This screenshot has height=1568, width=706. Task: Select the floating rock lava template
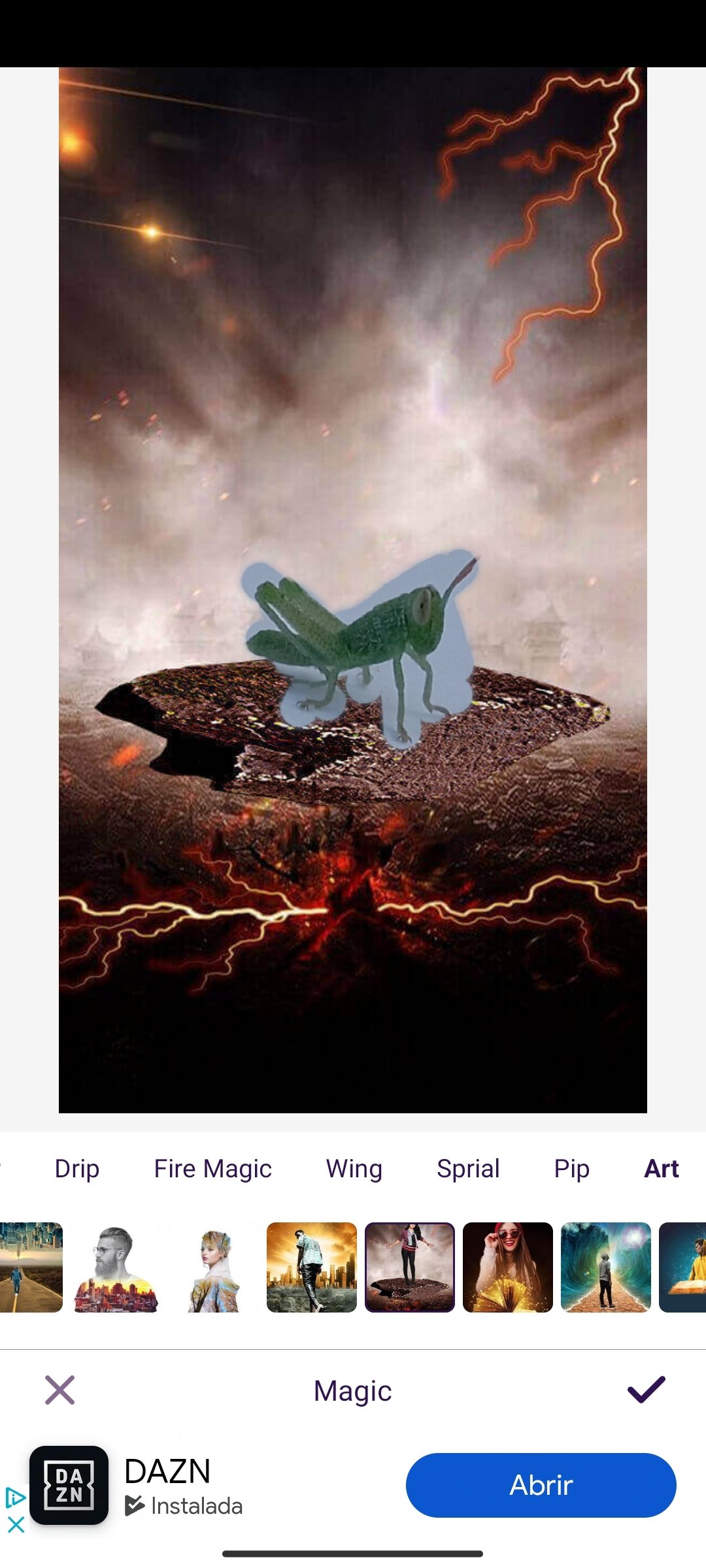coord(410,1267)
